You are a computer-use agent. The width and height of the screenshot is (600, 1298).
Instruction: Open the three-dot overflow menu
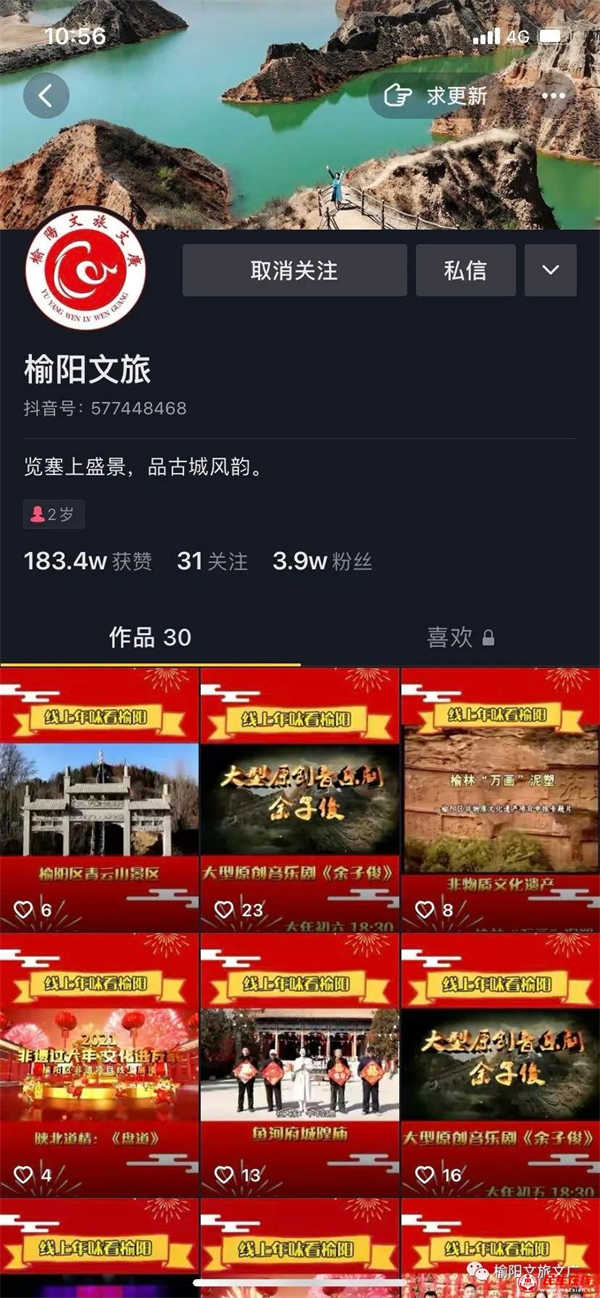coord(553,96)
